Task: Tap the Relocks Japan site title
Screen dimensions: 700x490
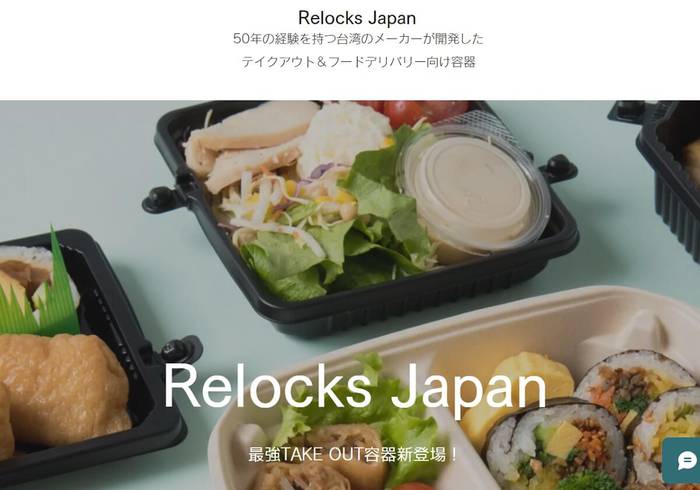Action: pyautogui.click(x=357, y=18)
